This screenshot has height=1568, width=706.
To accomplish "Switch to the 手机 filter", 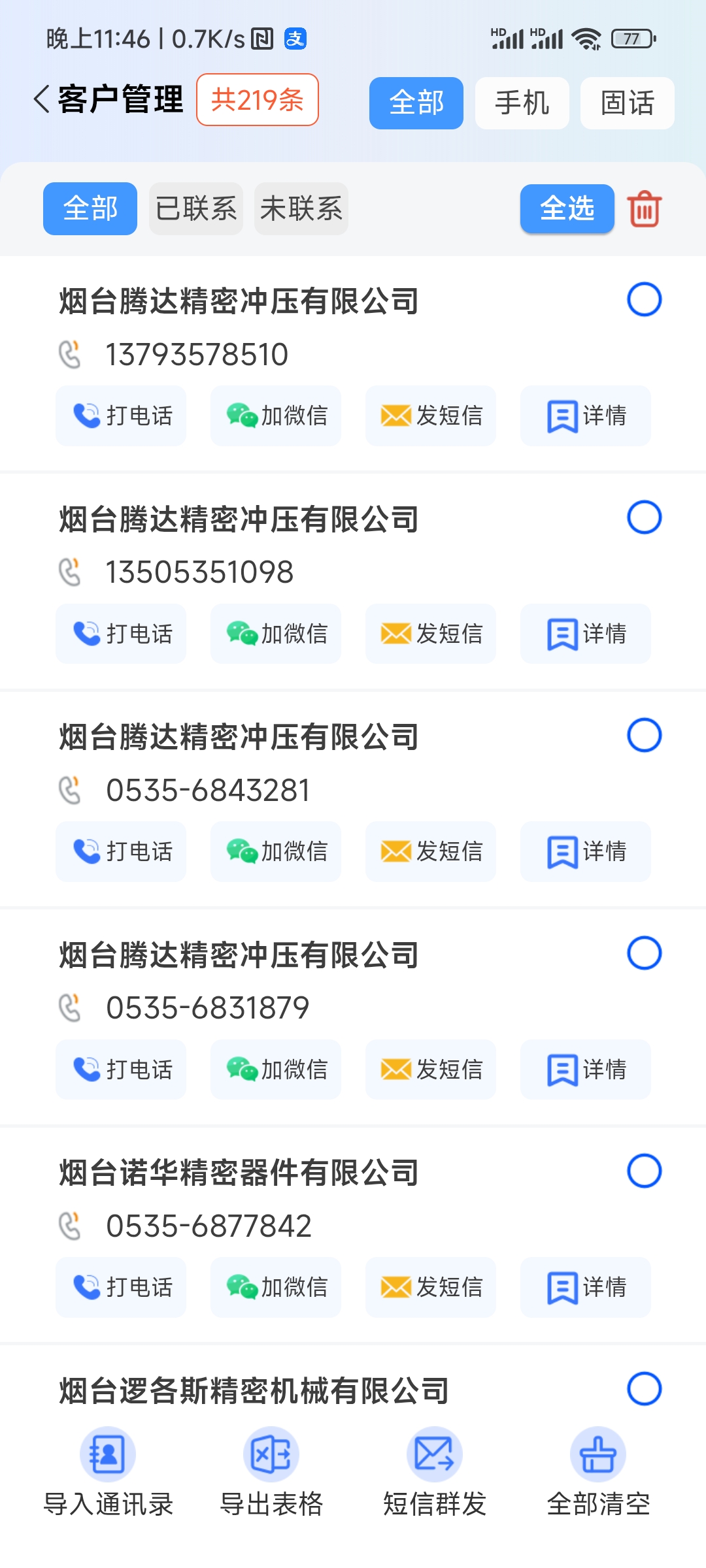I will pos(522,103).
